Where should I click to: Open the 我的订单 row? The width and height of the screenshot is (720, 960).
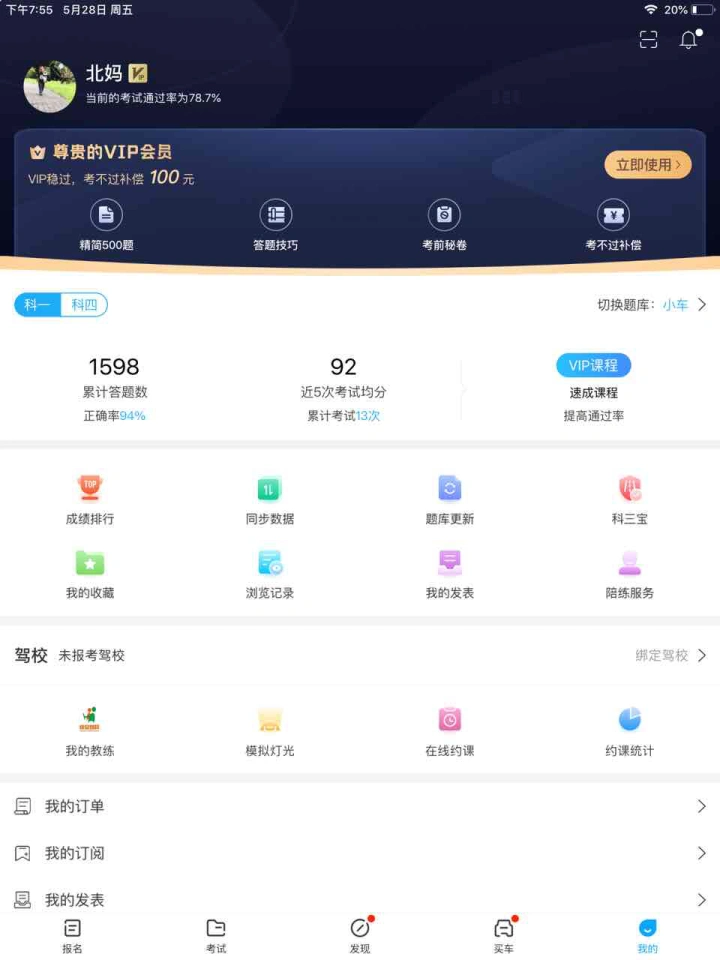point(360,806)
